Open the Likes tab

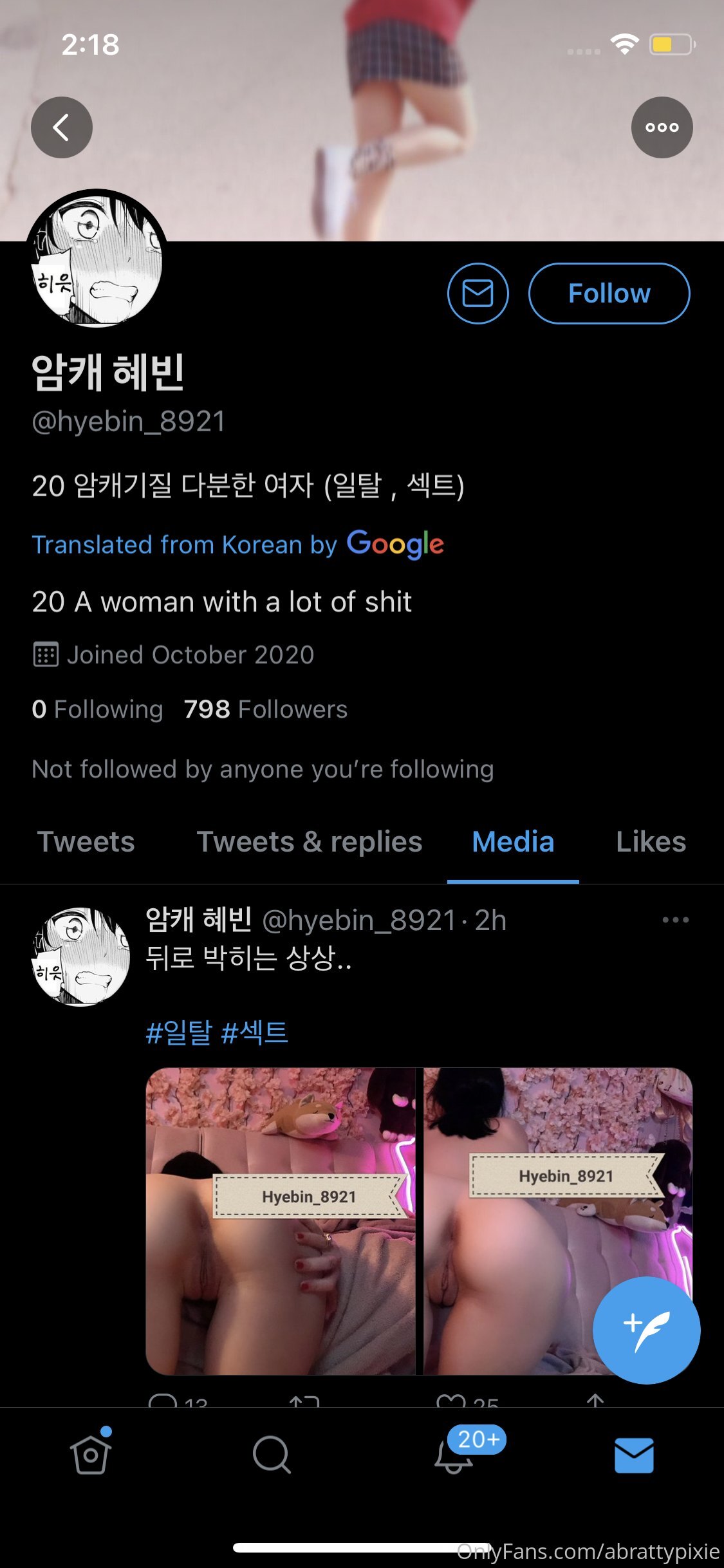(651, 842)
